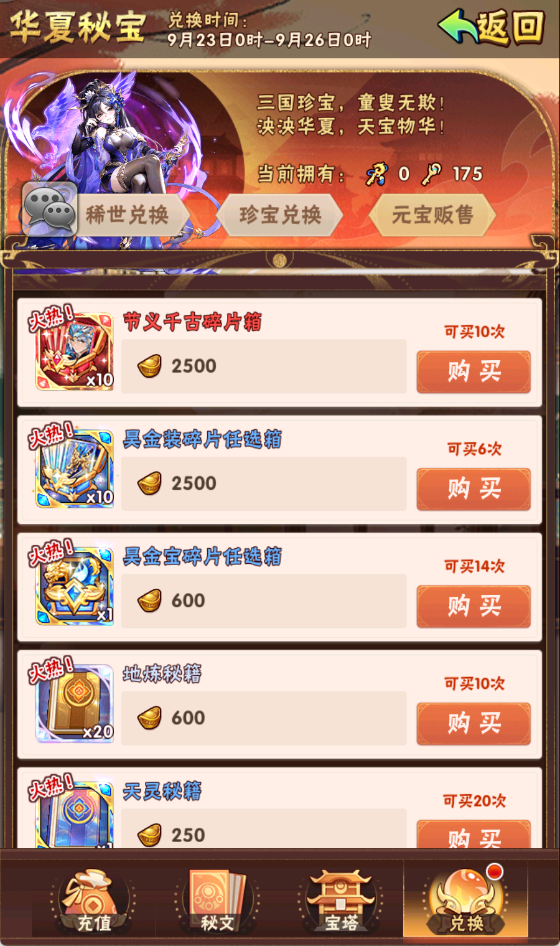Select the 元宝贩售 tab
The width and height of the screenshot is (560, 946).
tap(432, 215)
